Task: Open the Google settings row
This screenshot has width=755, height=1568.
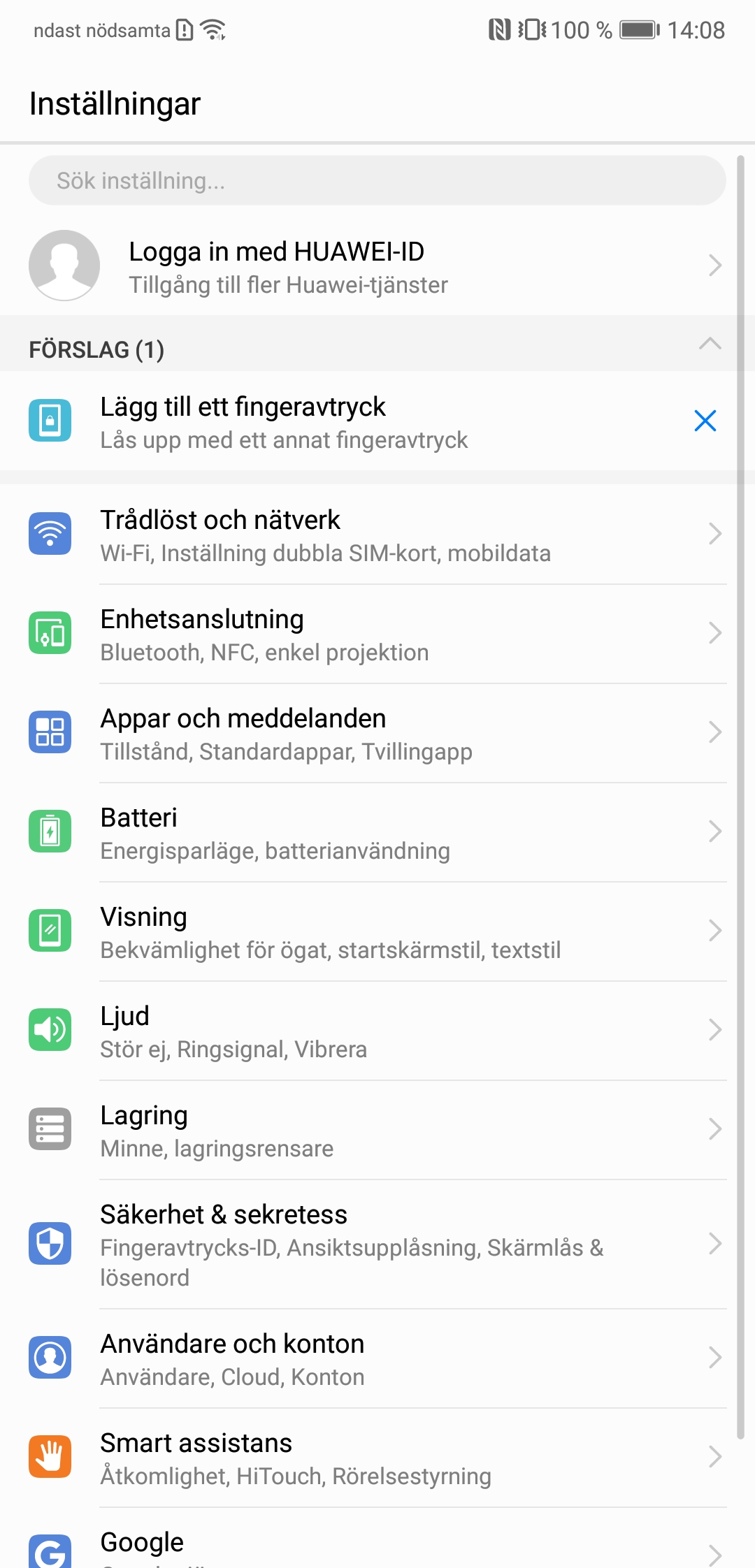Action: pyautogui.click(x=377, y=1546)
